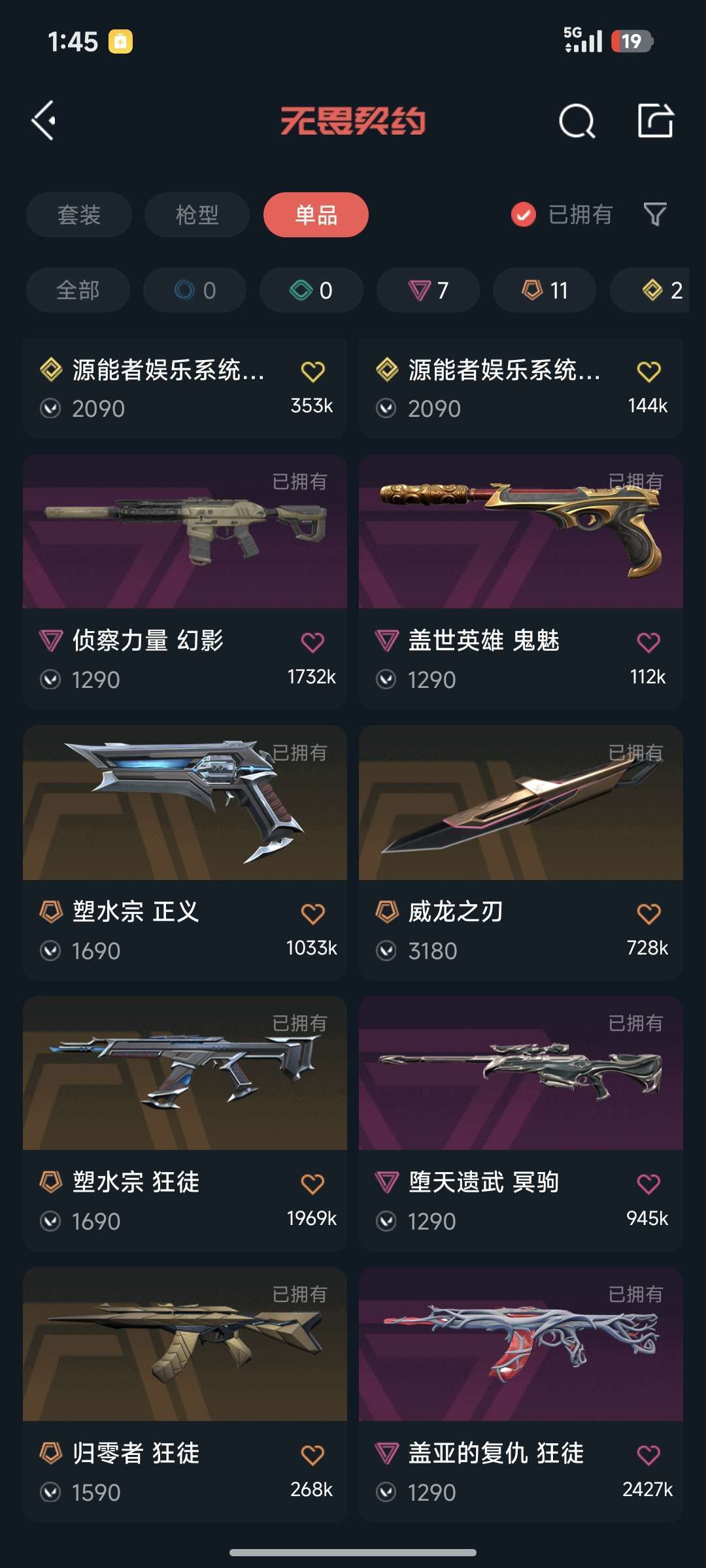Tap the share icon in the header
The width and height of the screenshot is (706, 1568).
tap(655, 121)
